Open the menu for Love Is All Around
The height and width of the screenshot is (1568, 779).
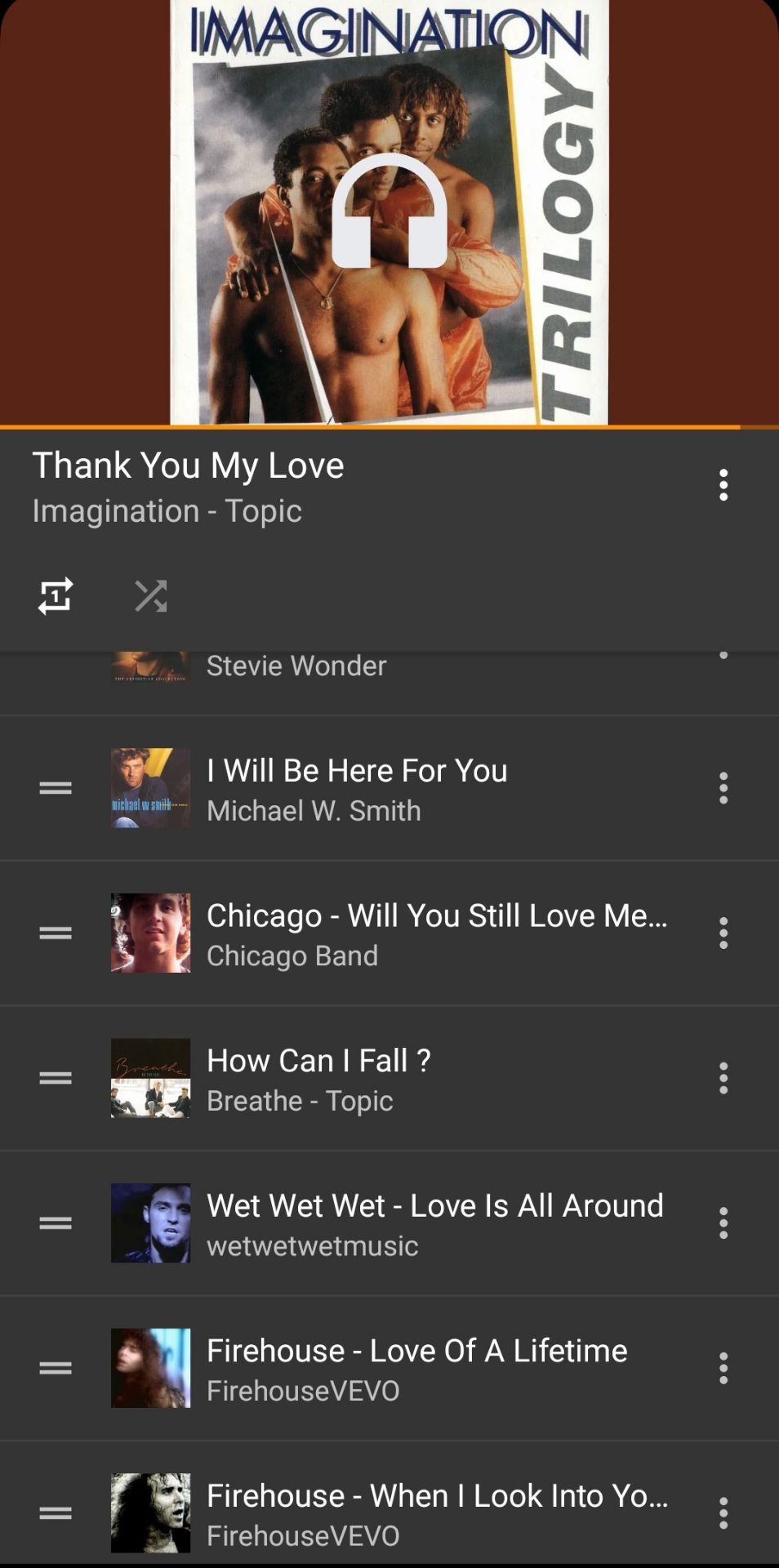point(723,1223)
